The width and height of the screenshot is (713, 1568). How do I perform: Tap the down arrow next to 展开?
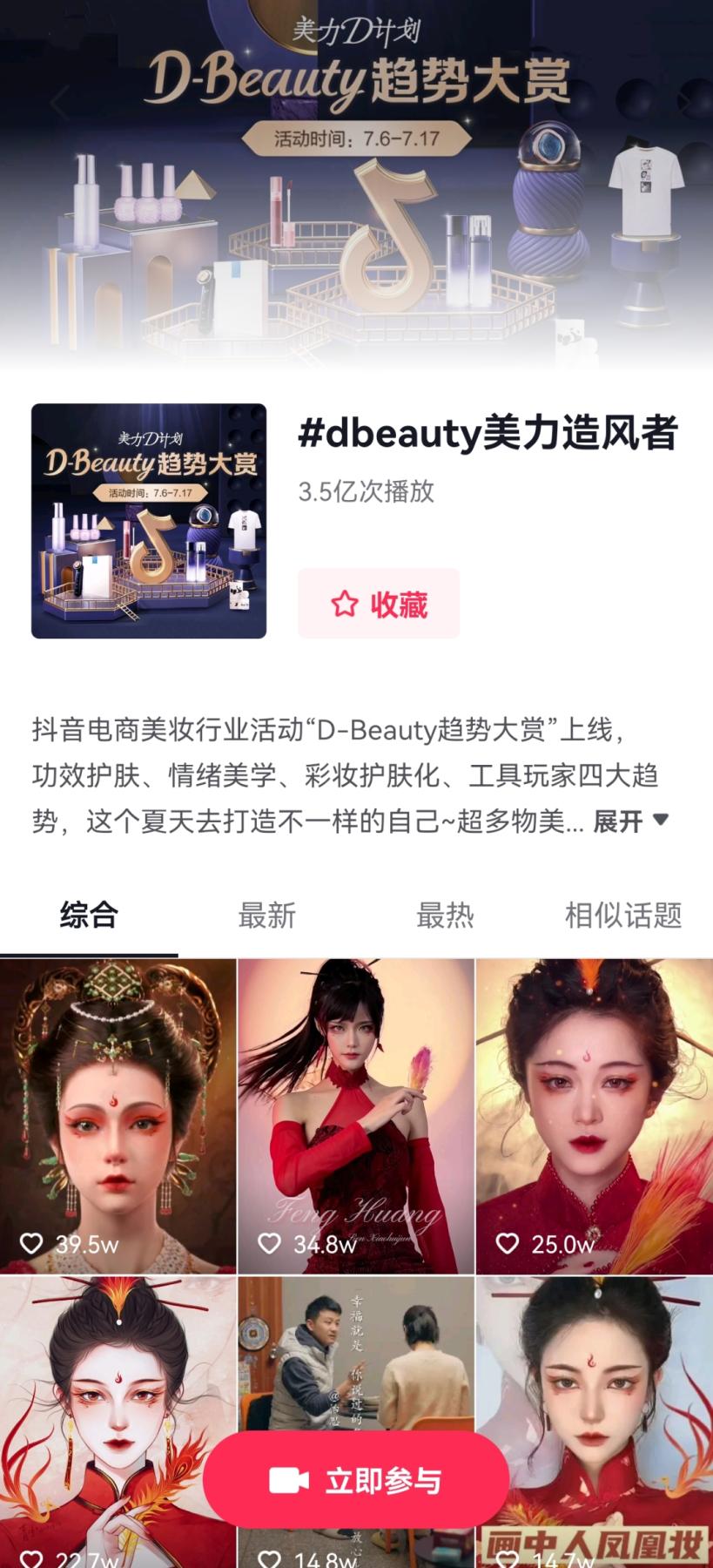659,821
